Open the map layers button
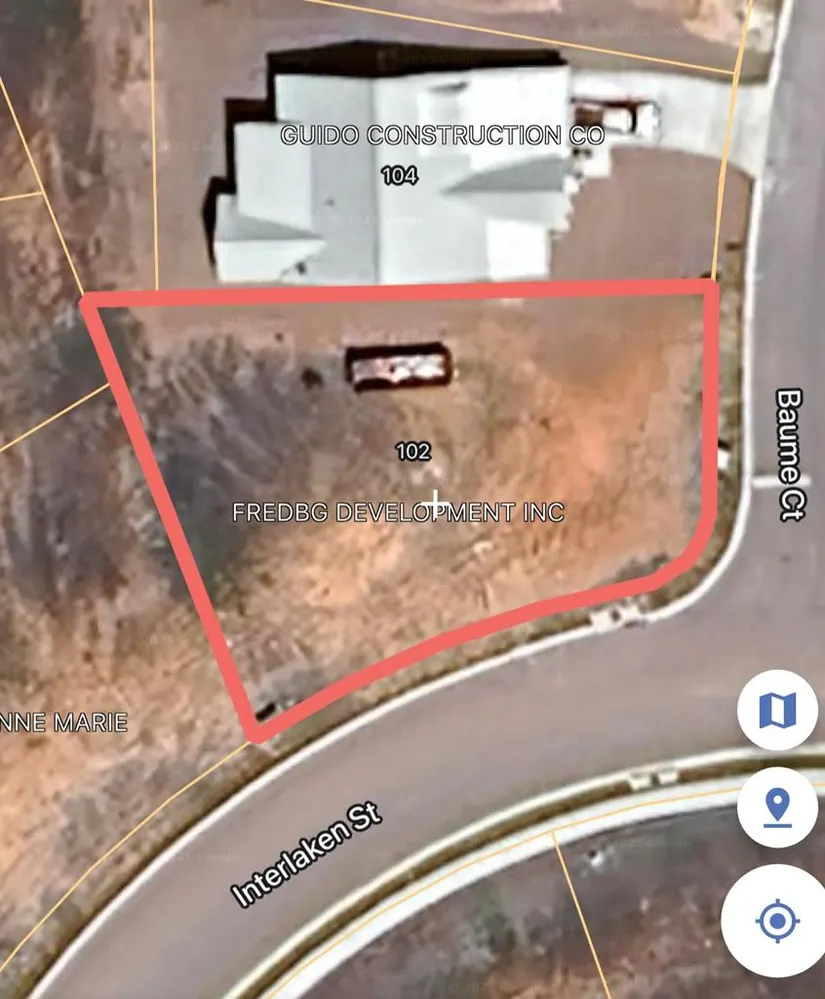 point(777,711)
